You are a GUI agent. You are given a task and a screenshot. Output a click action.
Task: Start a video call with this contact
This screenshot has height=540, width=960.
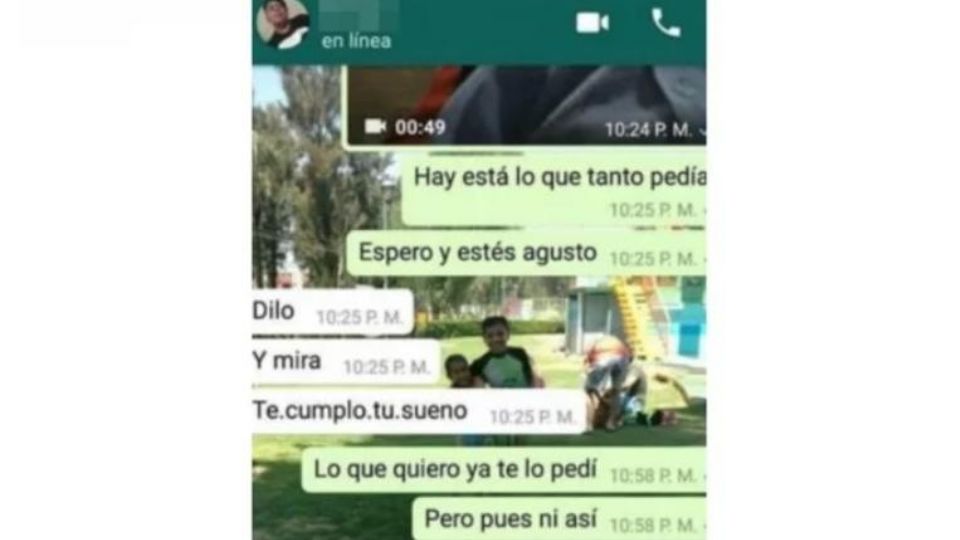592,23
